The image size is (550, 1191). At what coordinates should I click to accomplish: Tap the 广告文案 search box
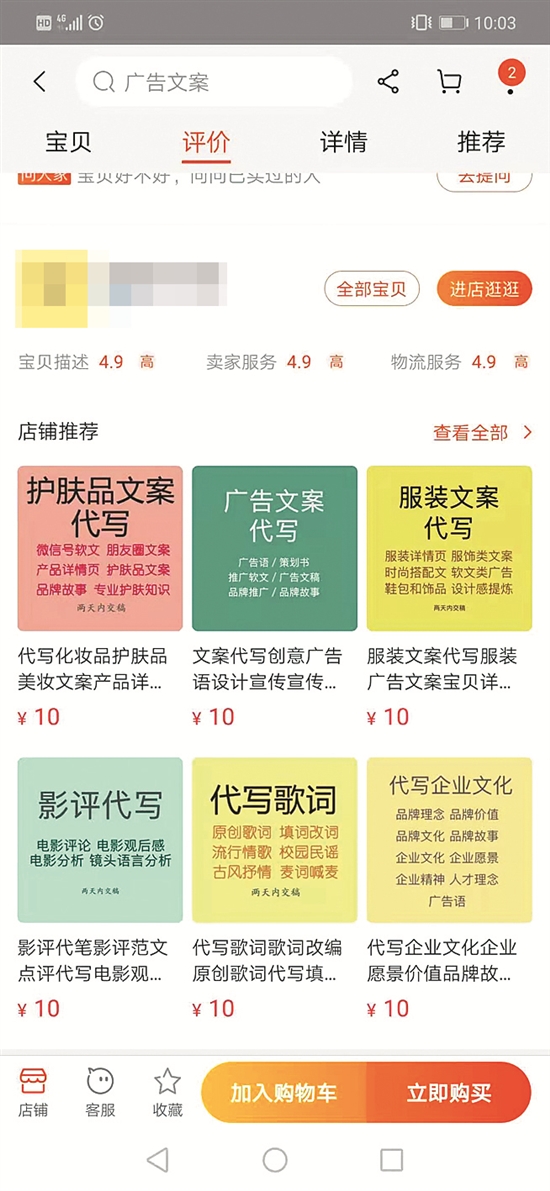pyautogui.click(x=214, y=82)
